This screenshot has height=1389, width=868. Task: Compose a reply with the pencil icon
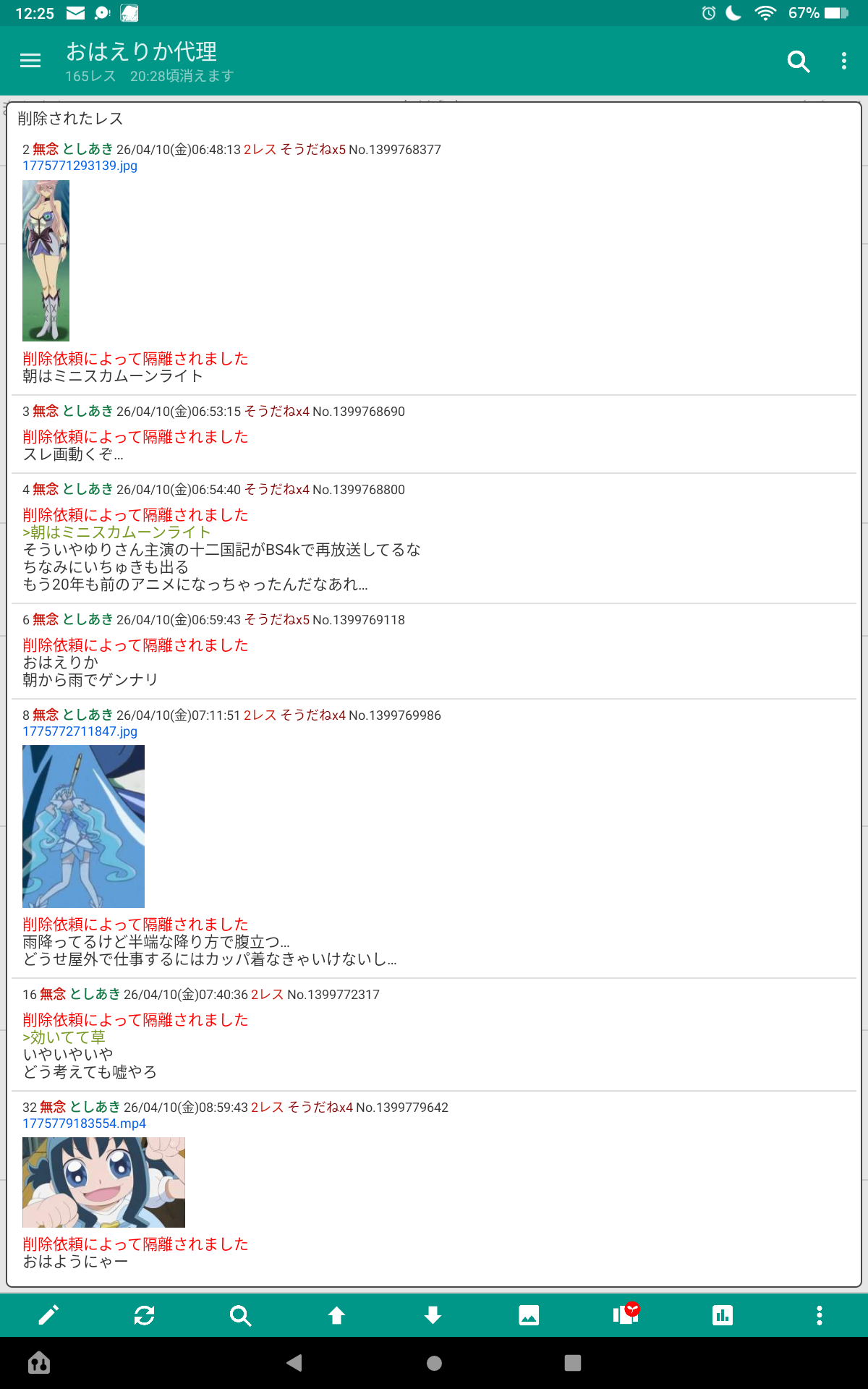pyautogui.click(x=48, y=1315)
